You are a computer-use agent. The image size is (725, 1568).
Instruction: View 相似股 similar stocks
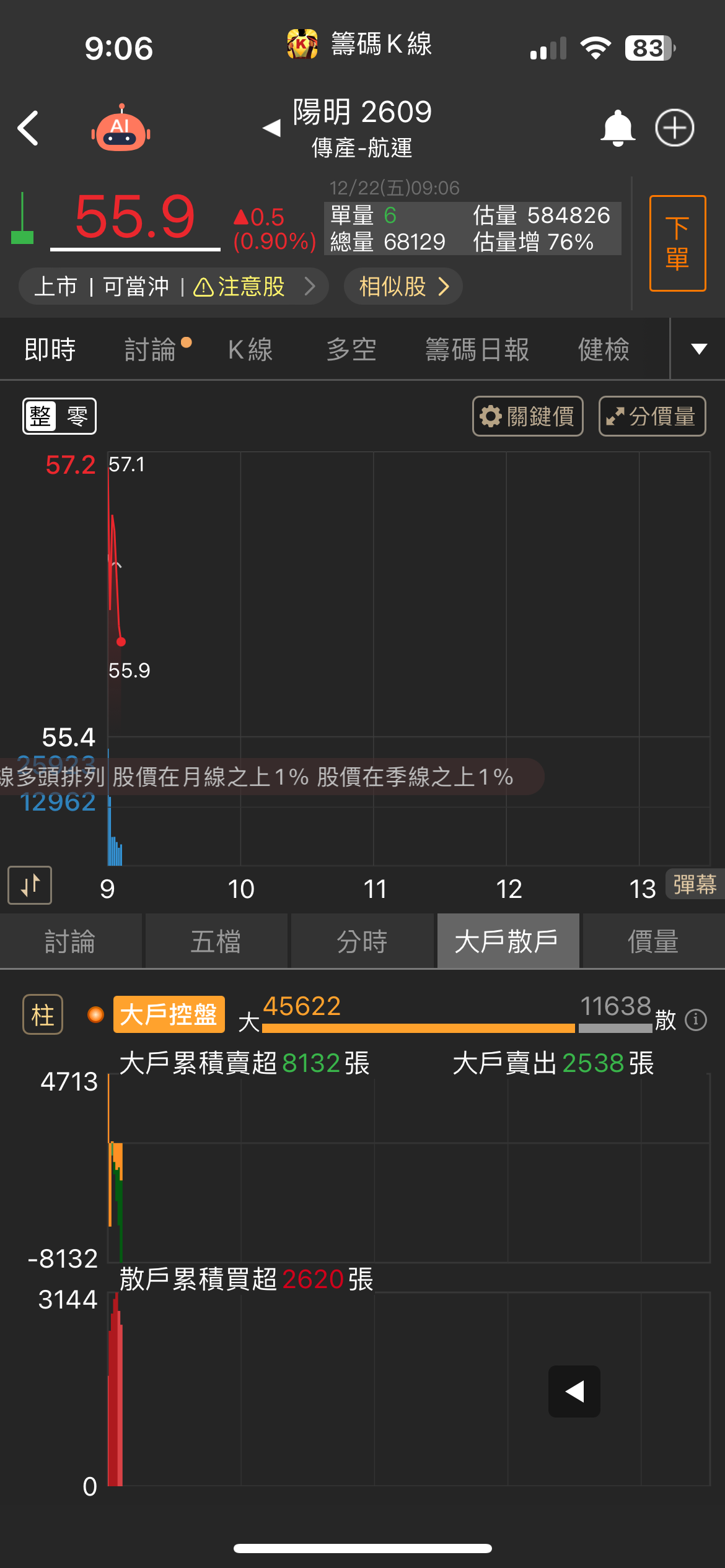tap(403, 287)
